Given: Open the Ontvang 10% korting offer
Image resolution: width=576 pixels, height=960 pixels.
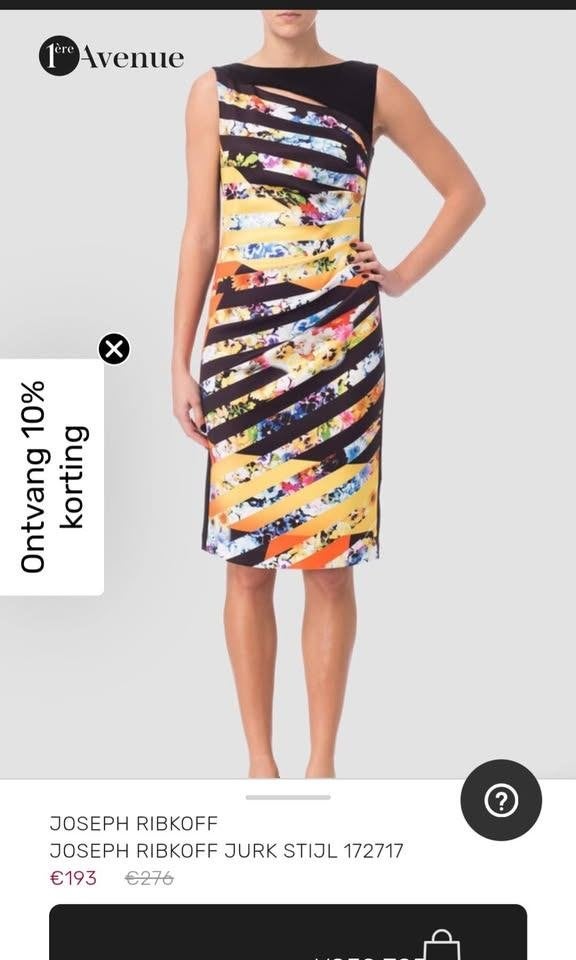Looking at the screenshot, I should (x=51, y=477).
